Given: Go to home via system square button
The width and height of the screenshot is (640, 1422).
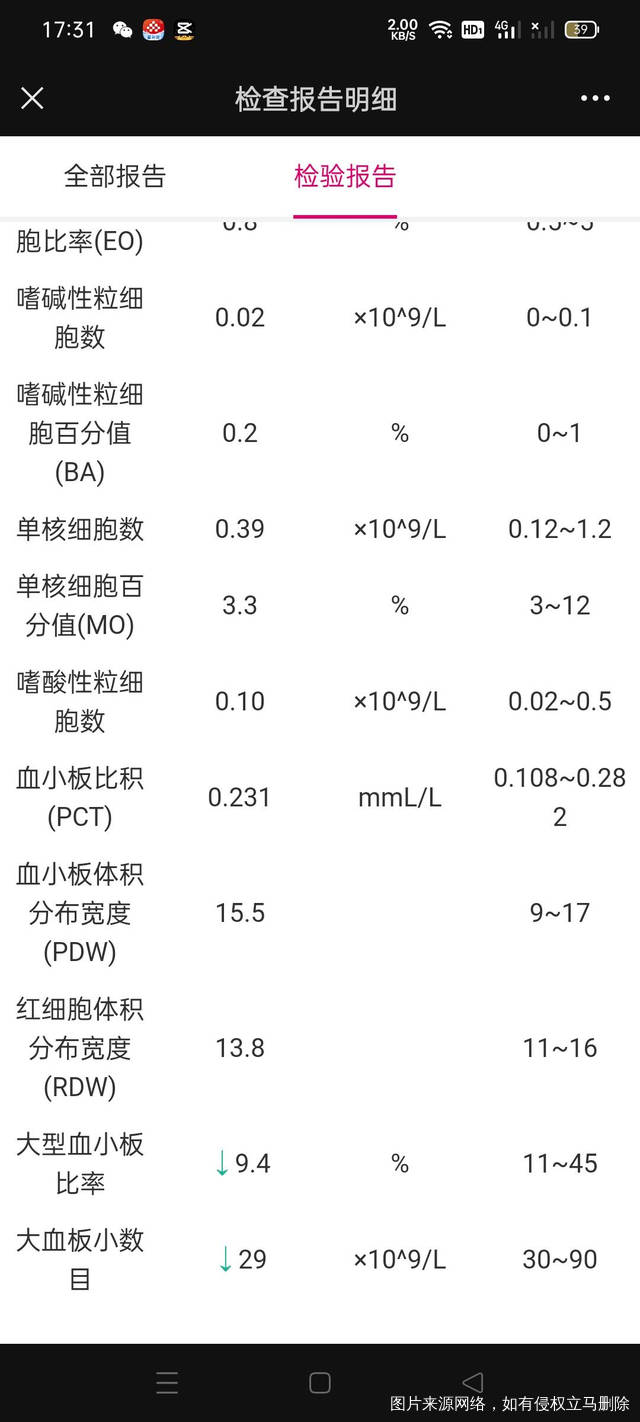Looking at the screenshot, I should coord(320,1382).
